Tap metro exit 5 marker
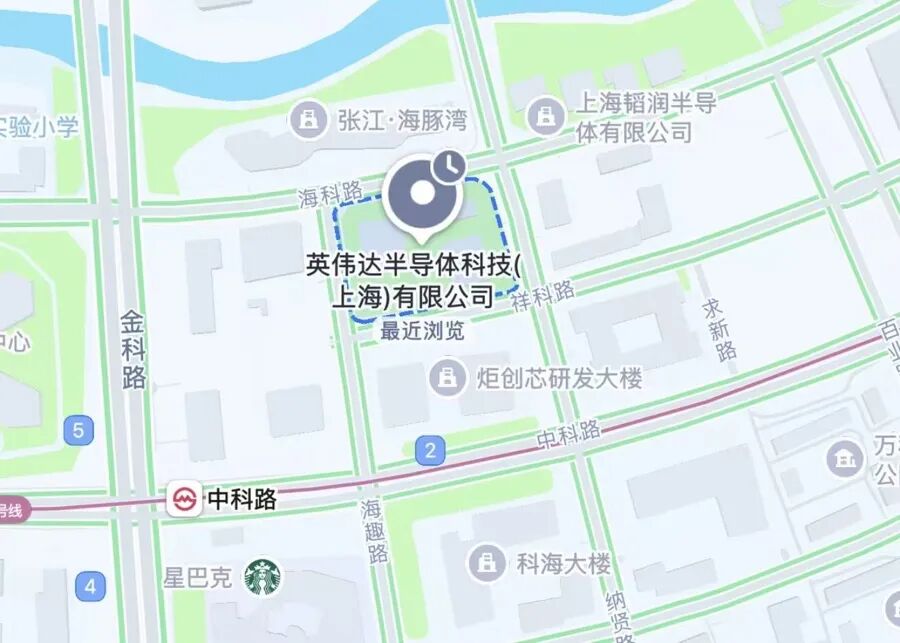The width and height of the screenshot is (900, 643). [x=77, y=432]
